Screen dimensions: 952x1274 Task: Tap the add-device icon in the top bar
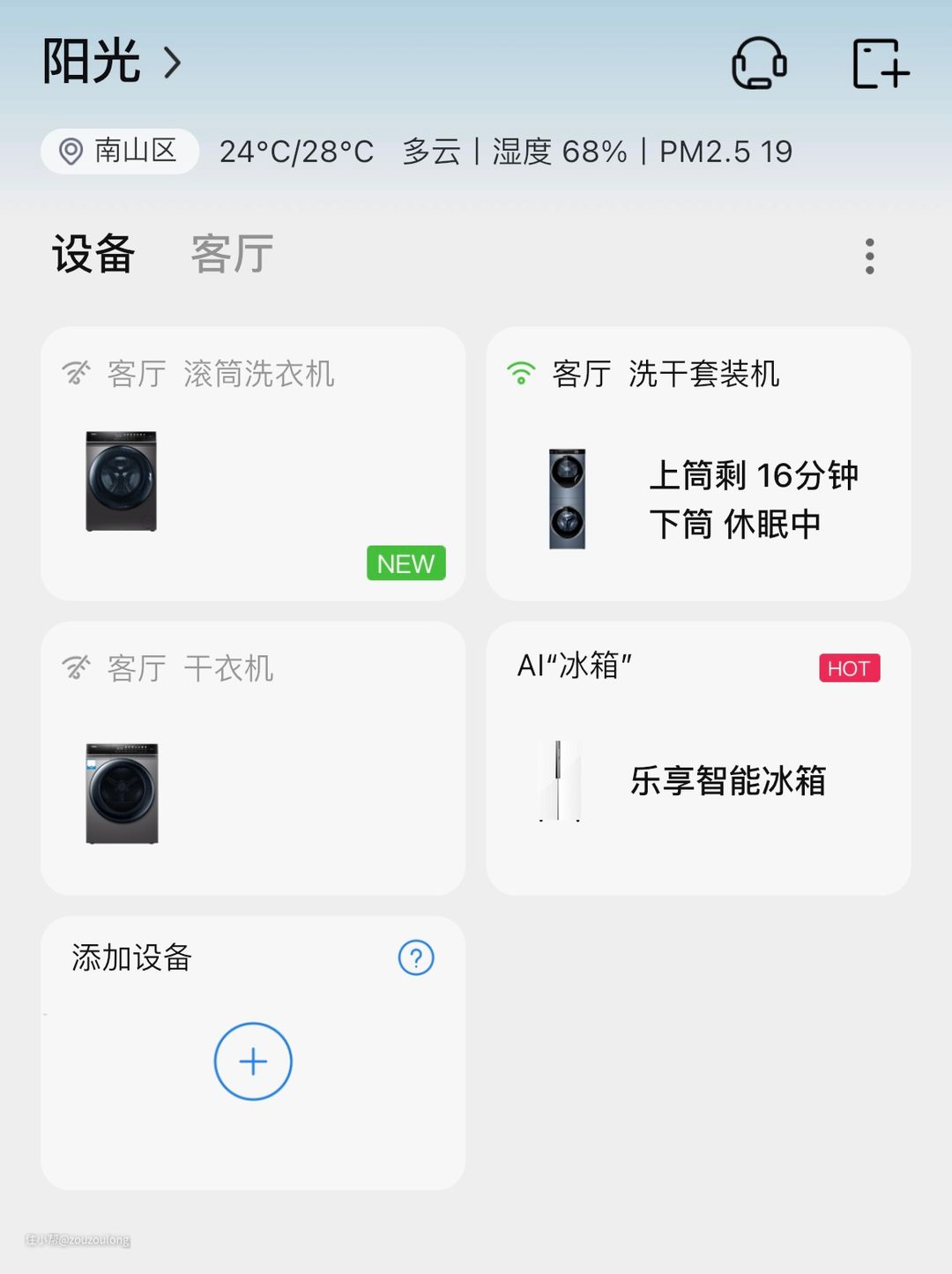tap(880, 63)
